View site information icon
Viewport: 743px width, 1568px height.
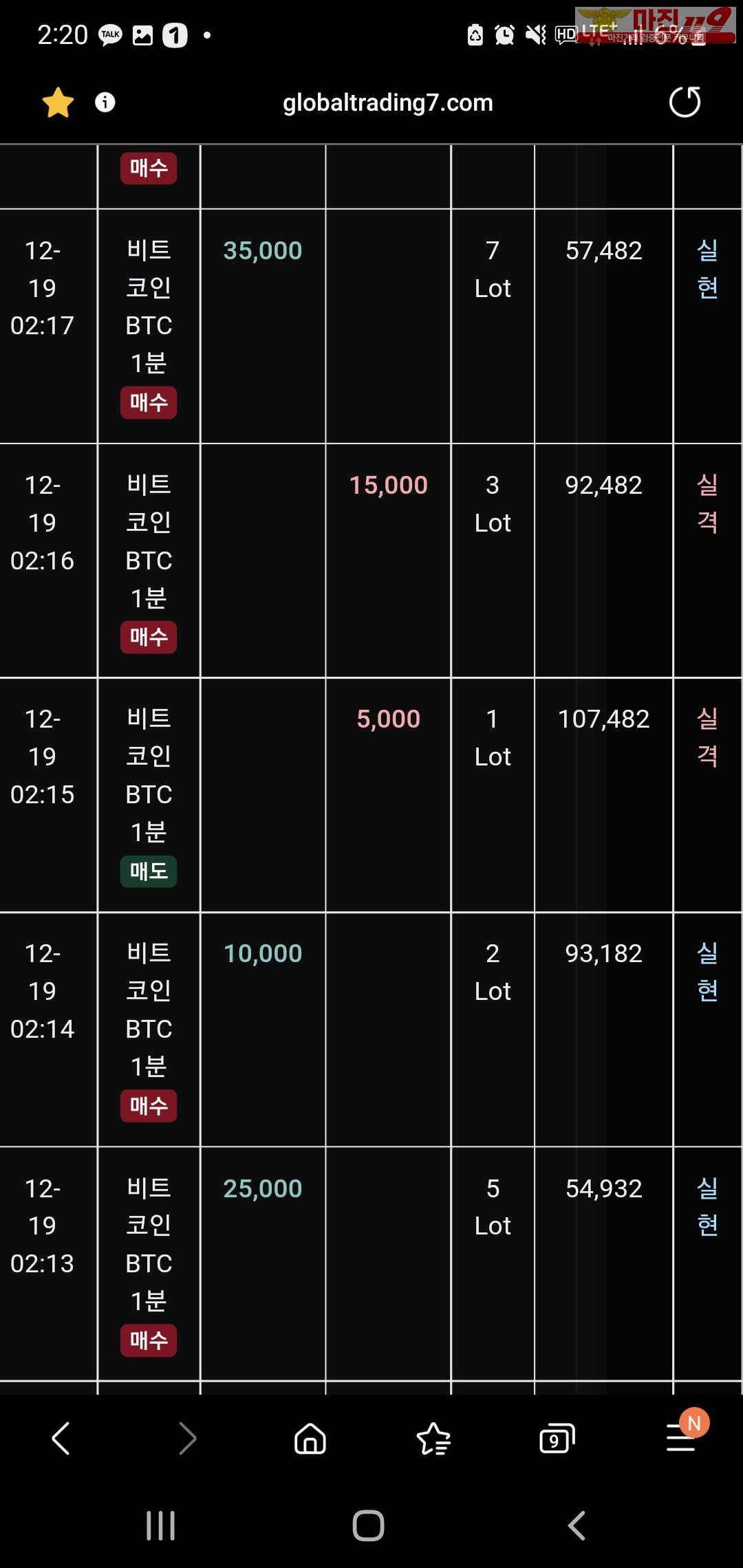[x=105, y=102]
